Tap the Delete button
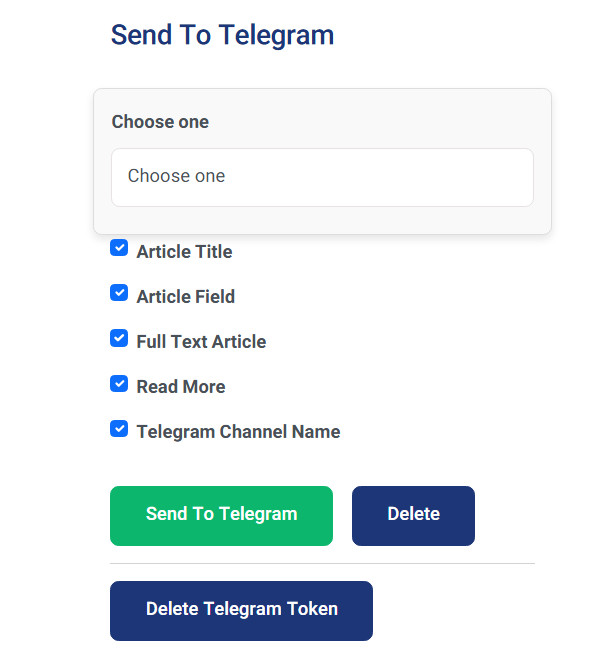Screen dimensions: 603x652 [x=413, y=515]
